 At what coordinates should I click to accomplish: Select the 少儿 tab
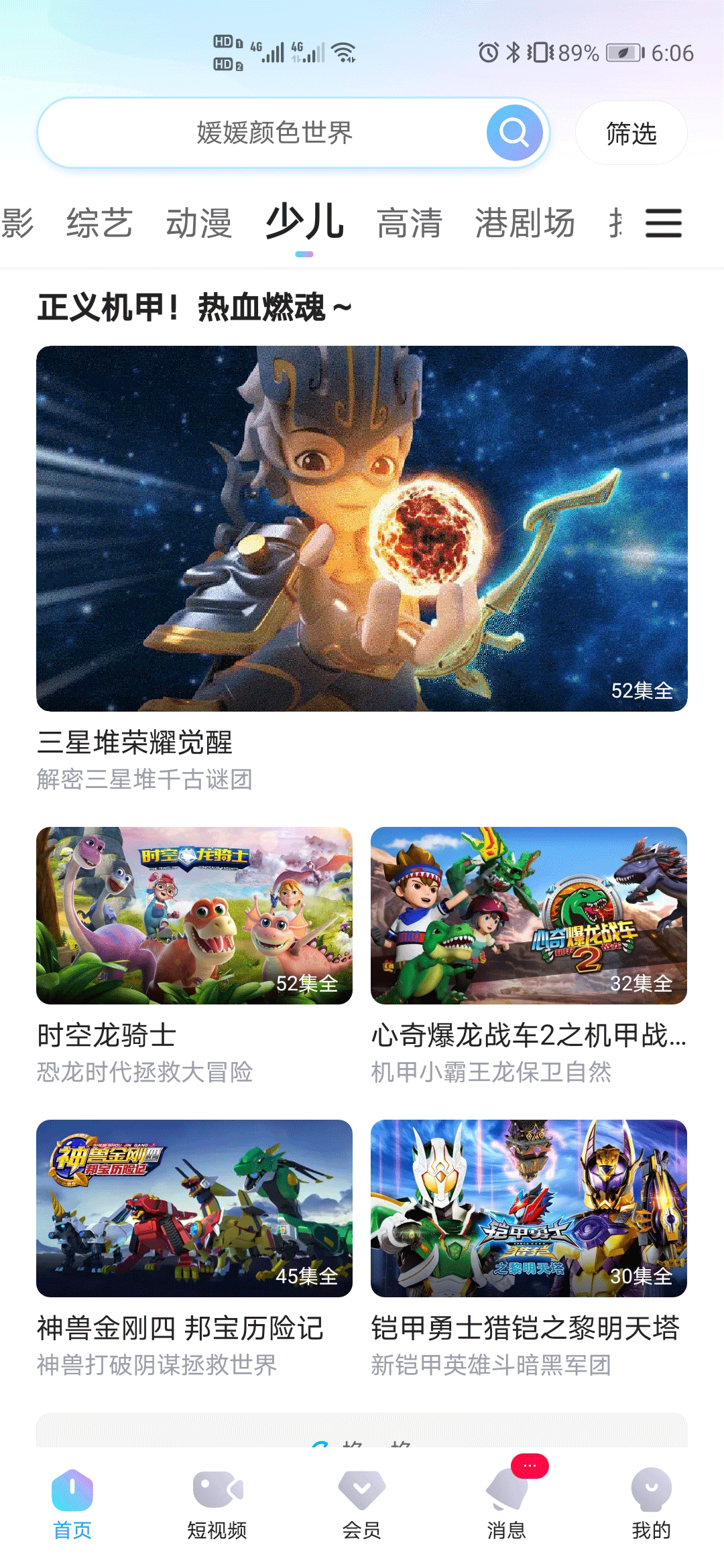(x=304, y=223)
